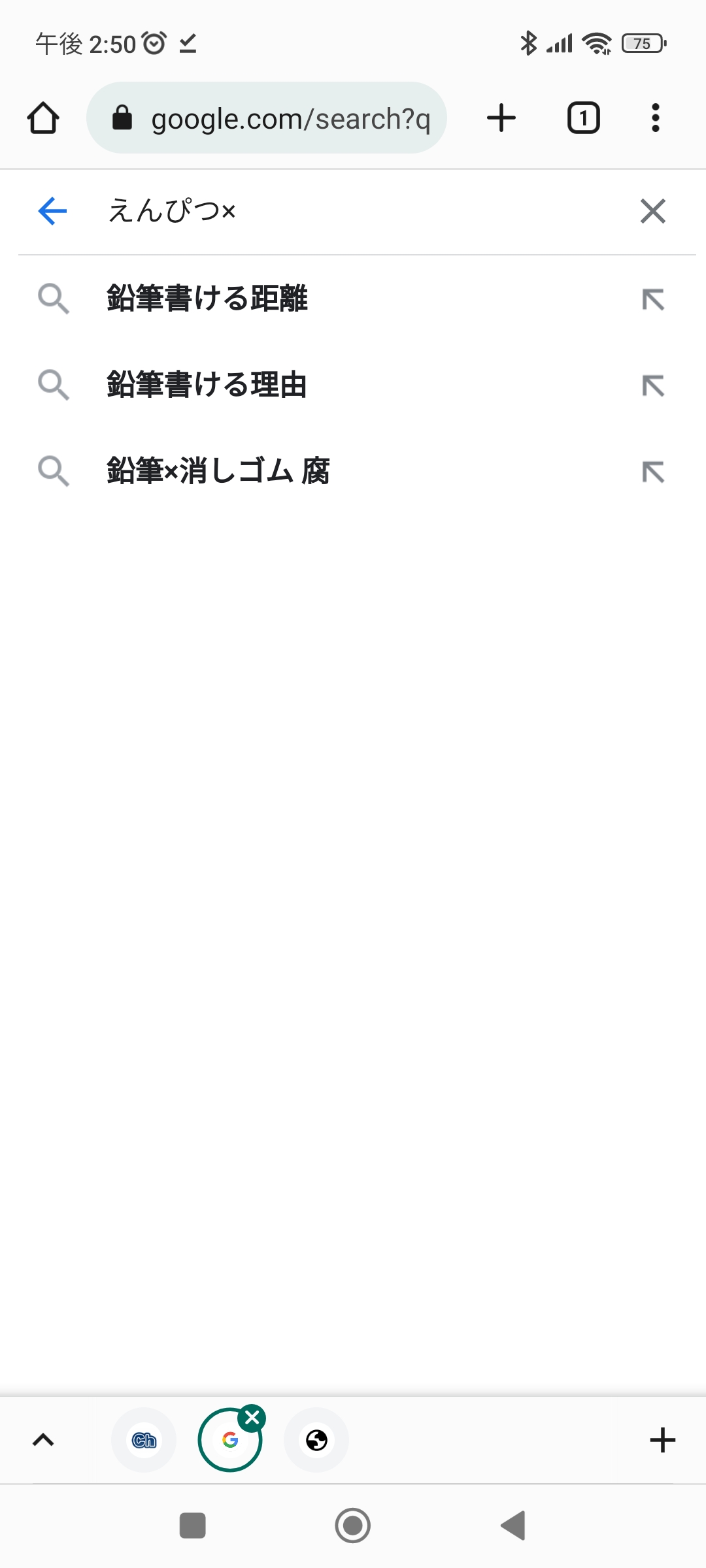Go to the browser home page

tap(43, 118)
